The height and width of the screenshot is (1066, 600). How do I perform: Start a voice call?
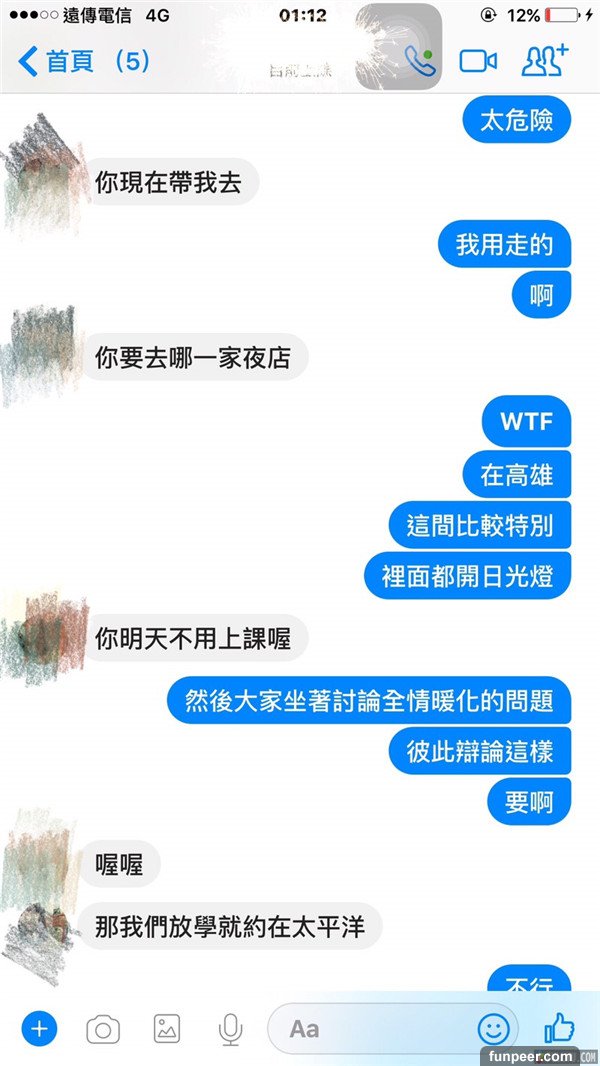pyautogui.click(x=420, y=61)
